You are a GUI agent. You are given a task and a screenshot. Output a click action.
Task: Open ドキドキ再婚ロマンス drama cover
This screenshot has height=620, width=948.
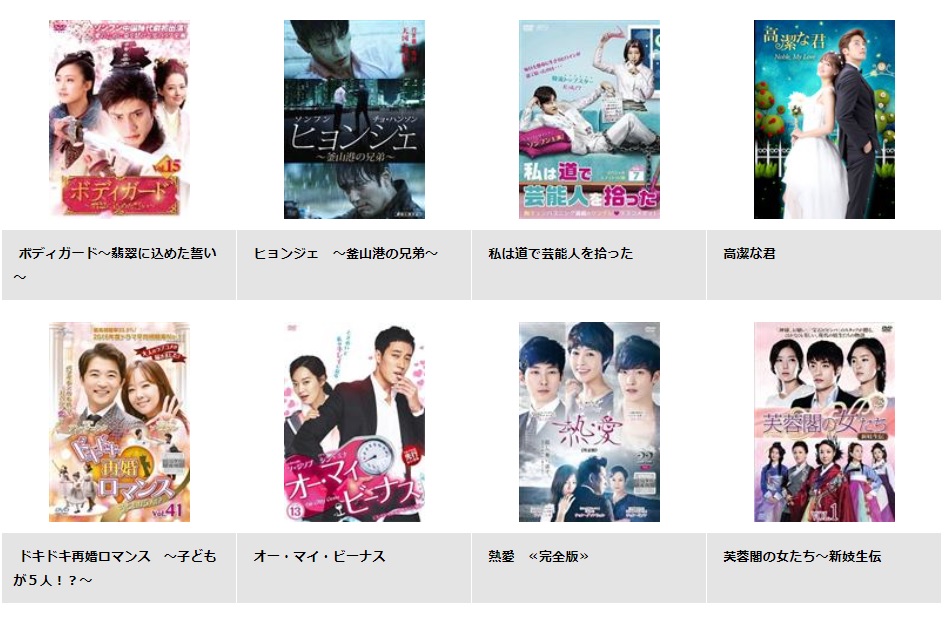[x=119, y=421]
